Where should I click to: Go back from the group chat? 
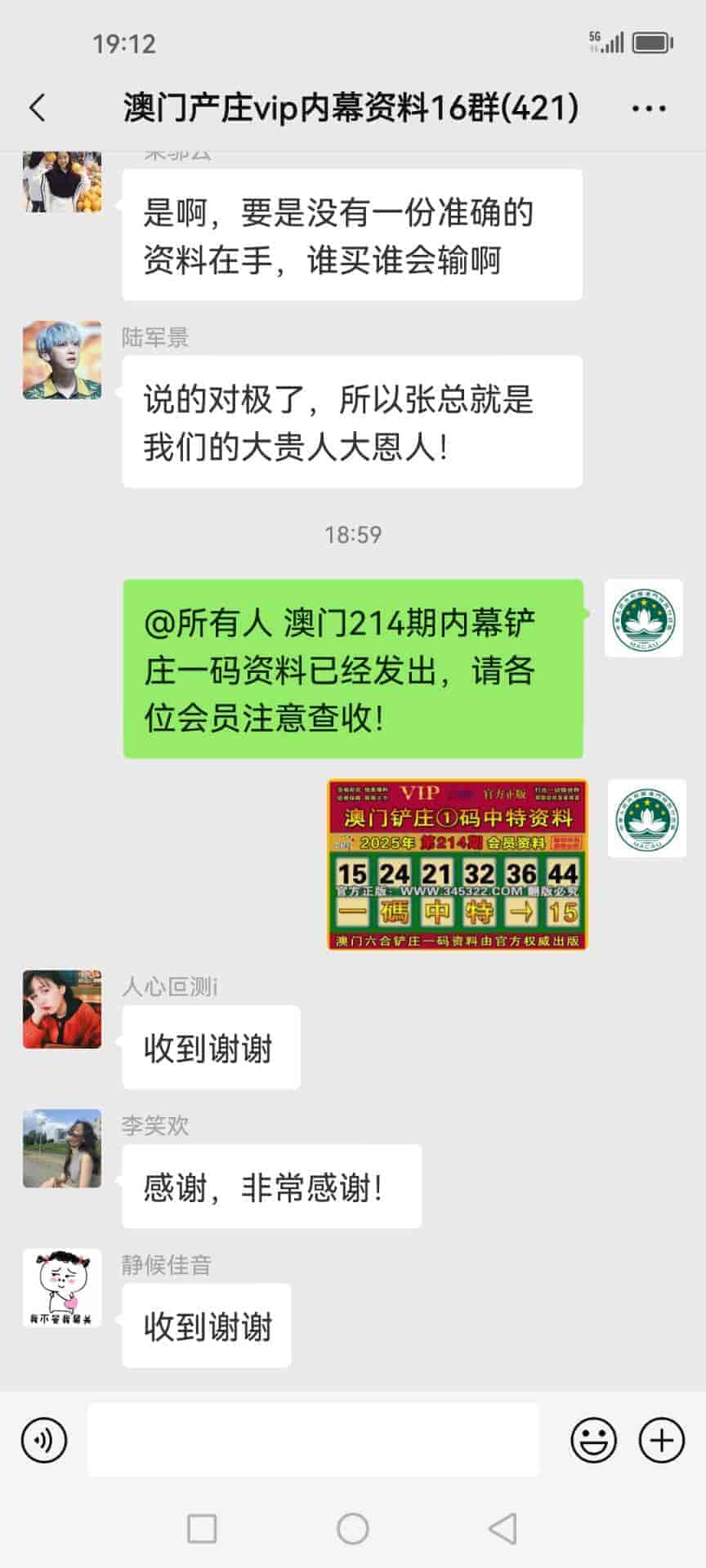tap(38, 108)
